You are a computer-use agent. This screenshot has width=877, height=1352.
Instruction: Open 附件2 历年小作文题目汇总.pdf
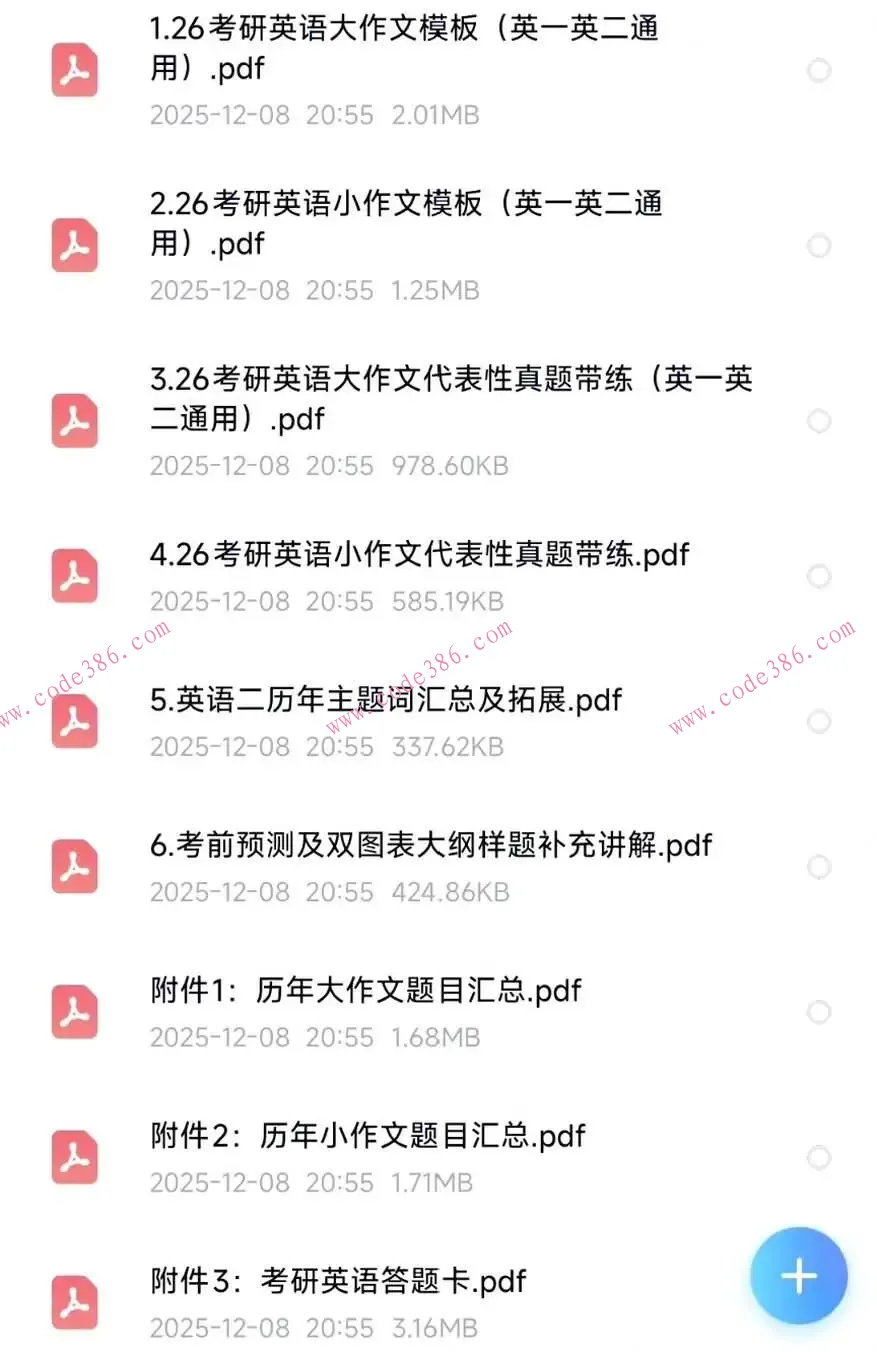pos(368,1136)
